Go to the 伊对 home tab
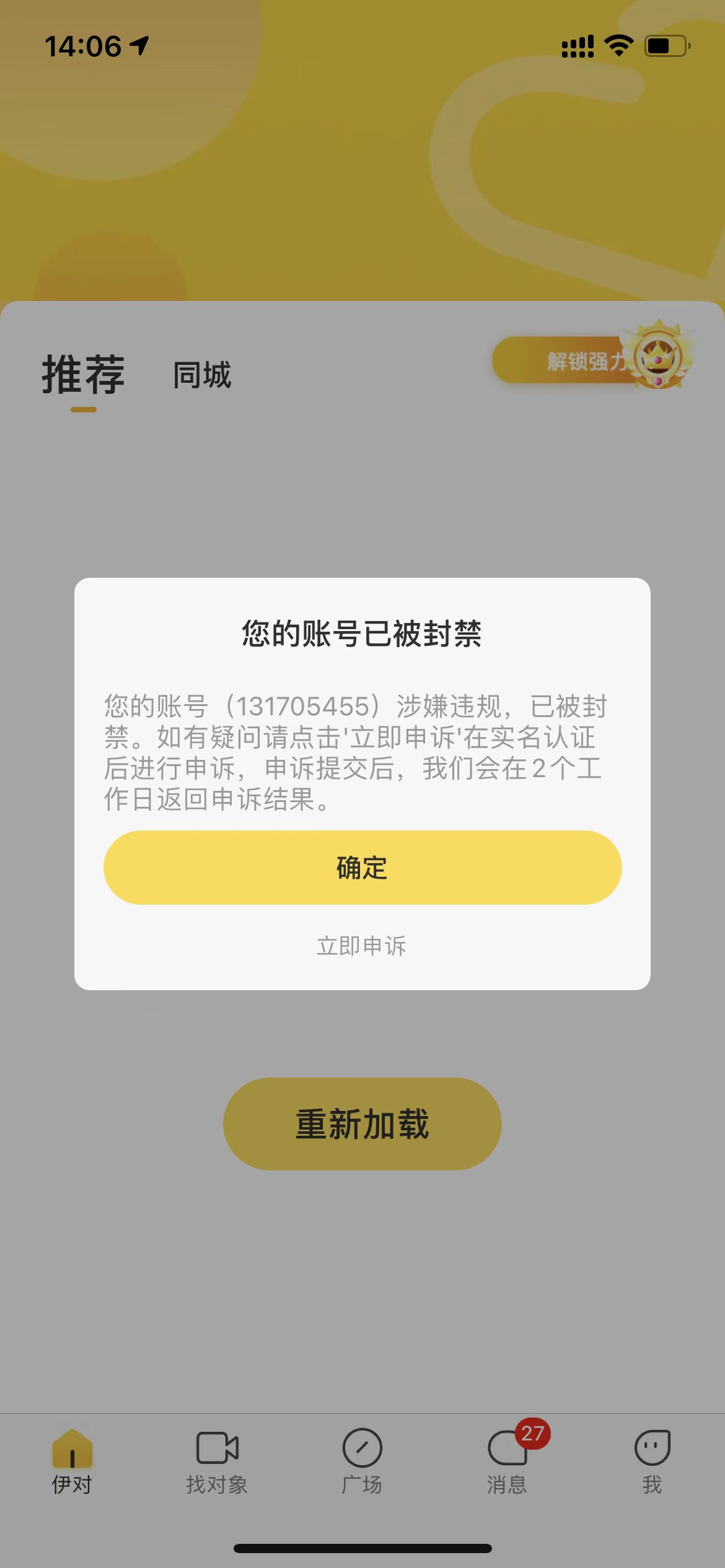This screenshot has height=1568, width=725. pos(72,1461)
